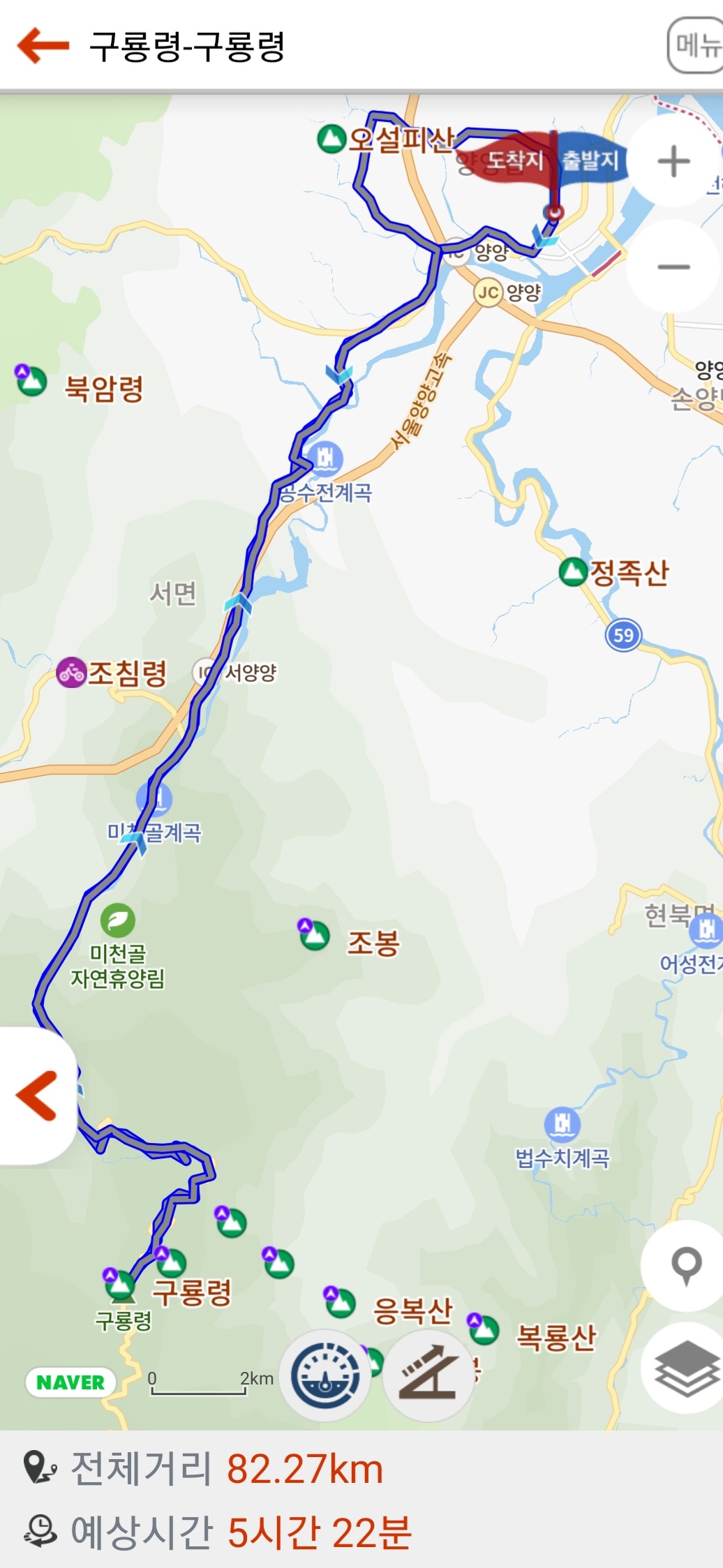The height and width of the screenshot is (1568, 723).
Task: Go back with the red arrow
Action: 43,46
